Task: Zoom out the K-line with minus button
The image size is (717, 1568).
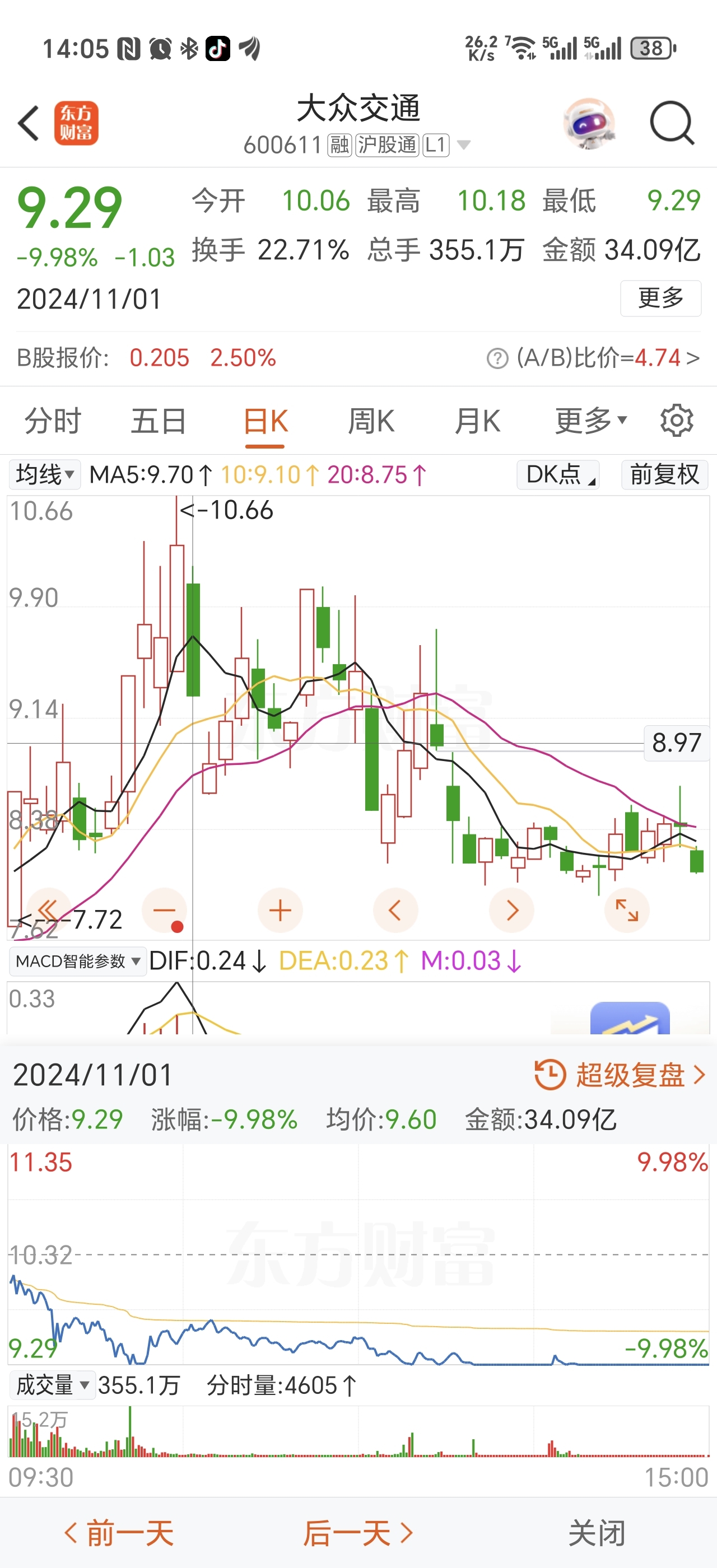Action: (x=164, y=911)
